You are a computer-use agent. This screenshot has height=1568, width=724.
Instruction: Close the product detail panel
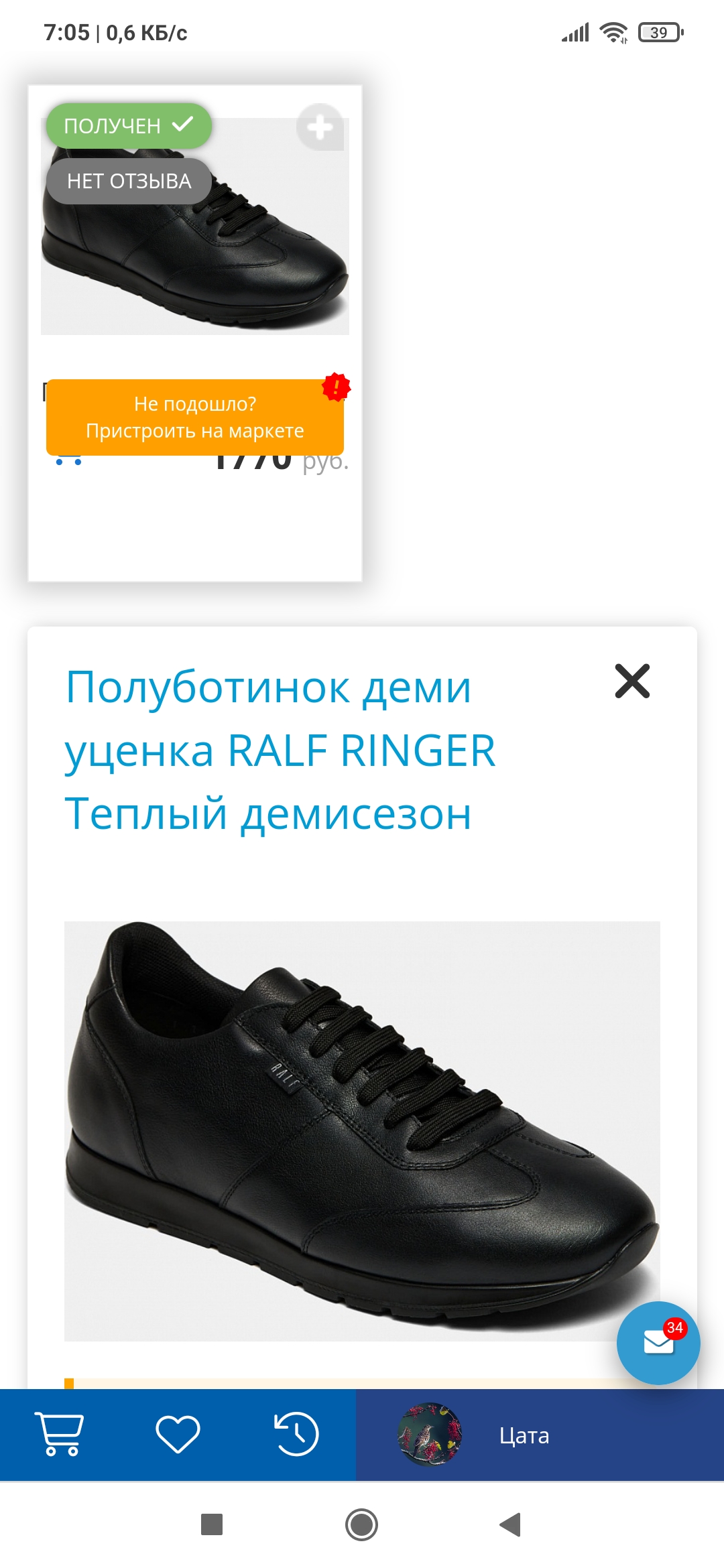[632, 681]
